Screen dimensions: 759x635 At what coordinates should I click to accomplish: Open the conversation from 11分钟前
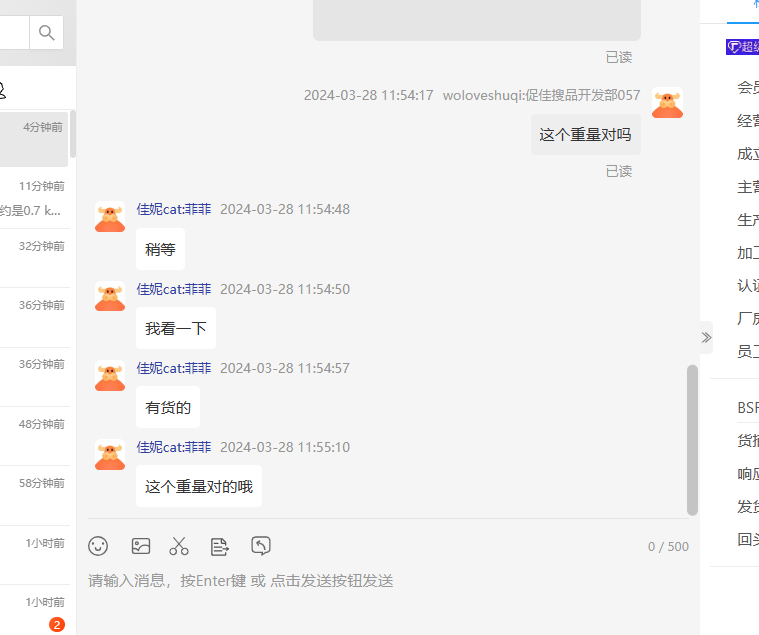point(34,198)
